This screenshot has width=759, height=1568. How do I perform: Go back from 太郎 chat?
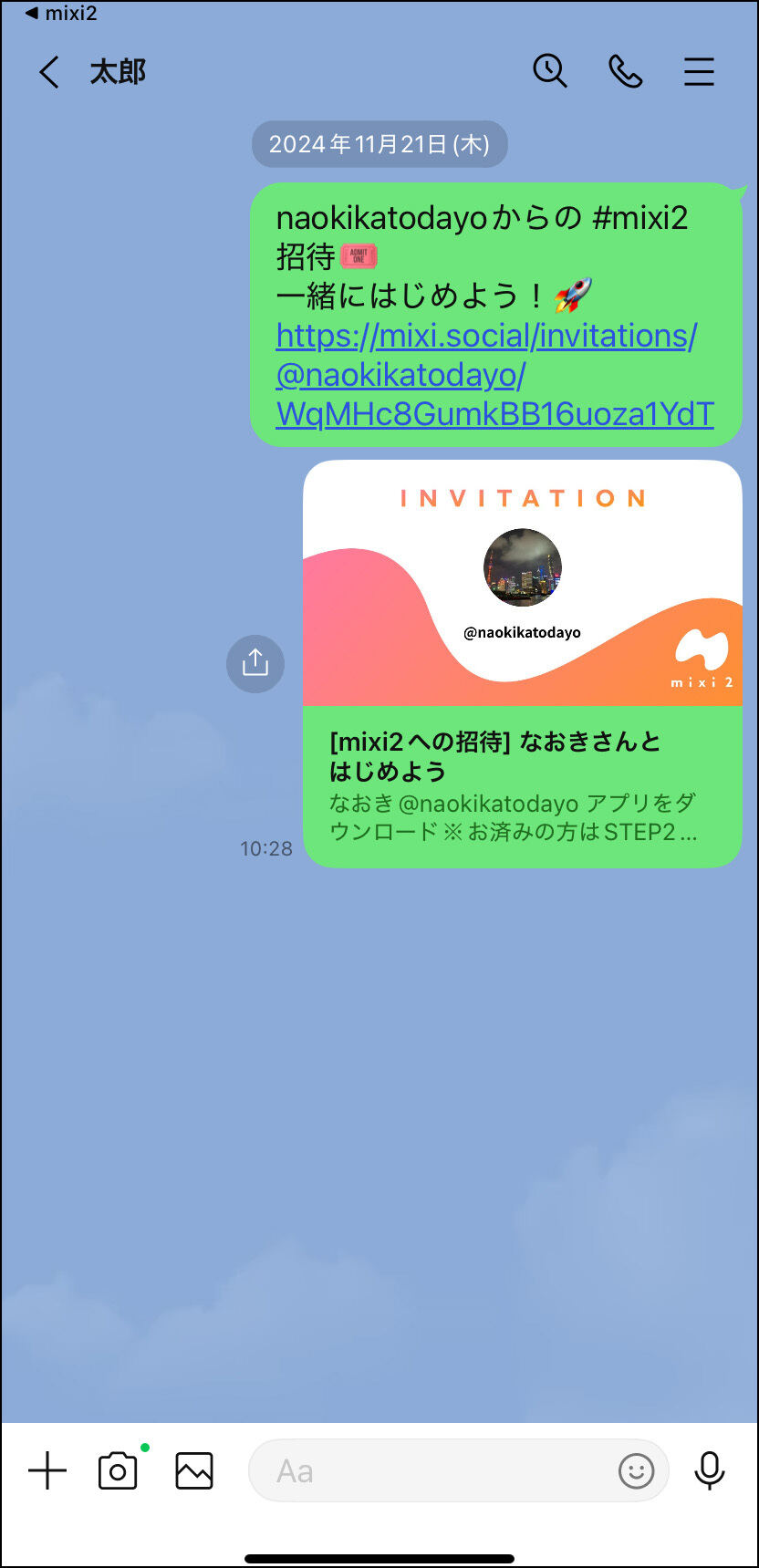pyautogui.click(x=49, y=72)
